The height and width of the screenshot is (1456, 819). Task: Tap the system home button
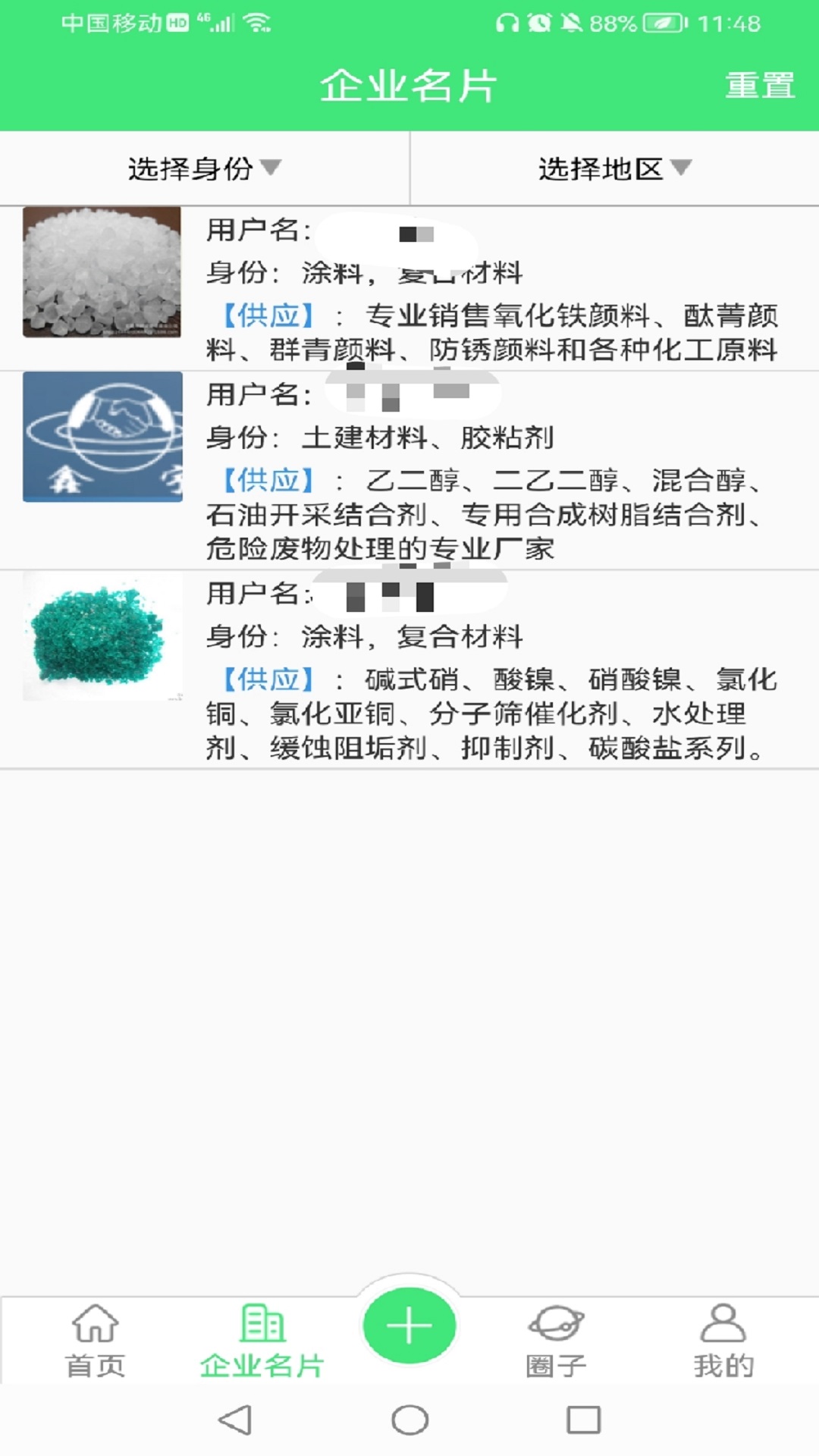tap(409, 1420)
